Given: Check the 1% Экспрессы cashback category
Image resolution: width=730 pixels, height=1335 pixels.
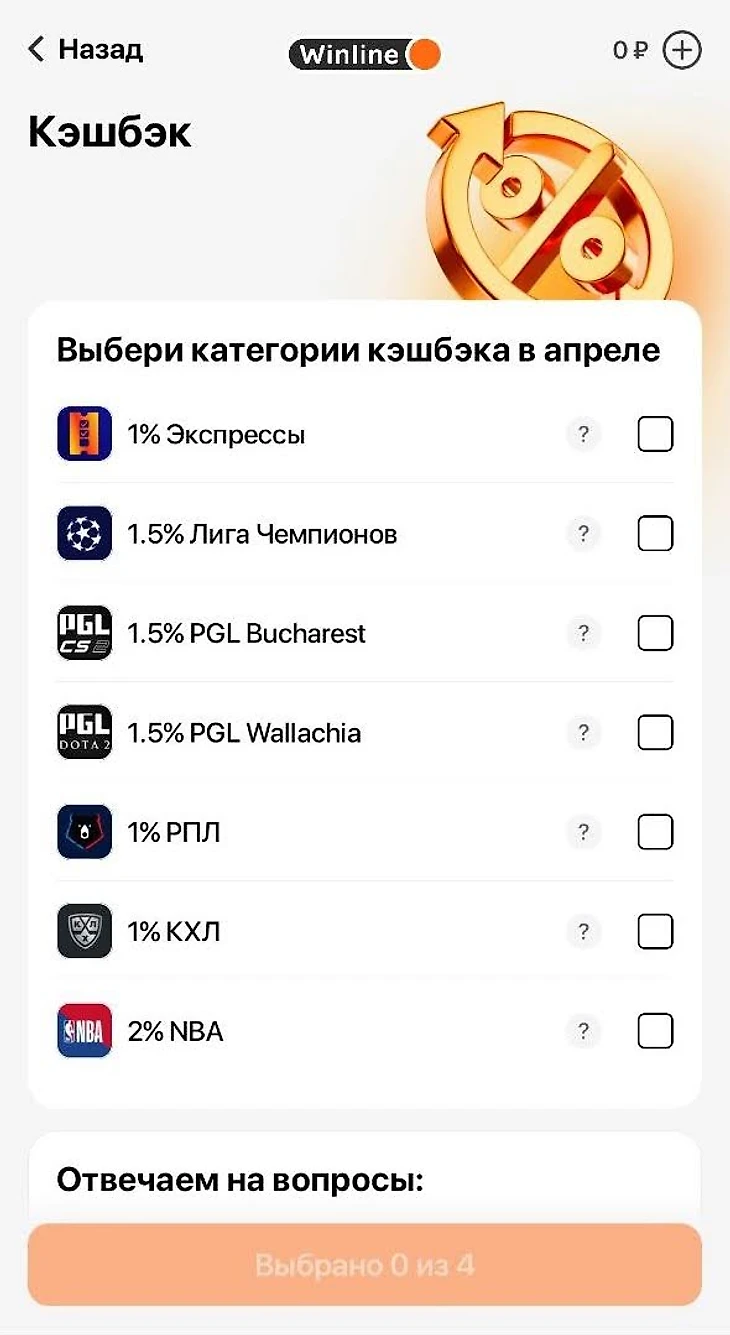Looking at the screenshot, I should coord(655,435).
